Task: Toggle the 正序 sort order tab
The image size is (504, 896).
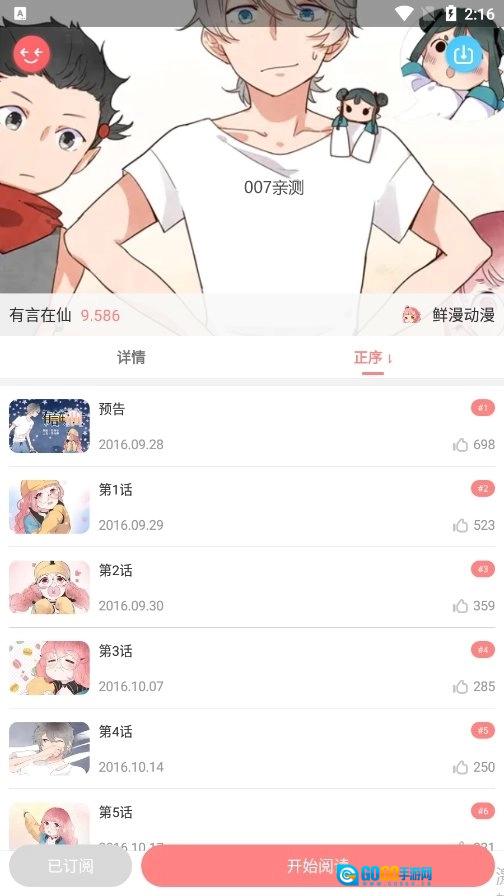Action: (373, 358)
